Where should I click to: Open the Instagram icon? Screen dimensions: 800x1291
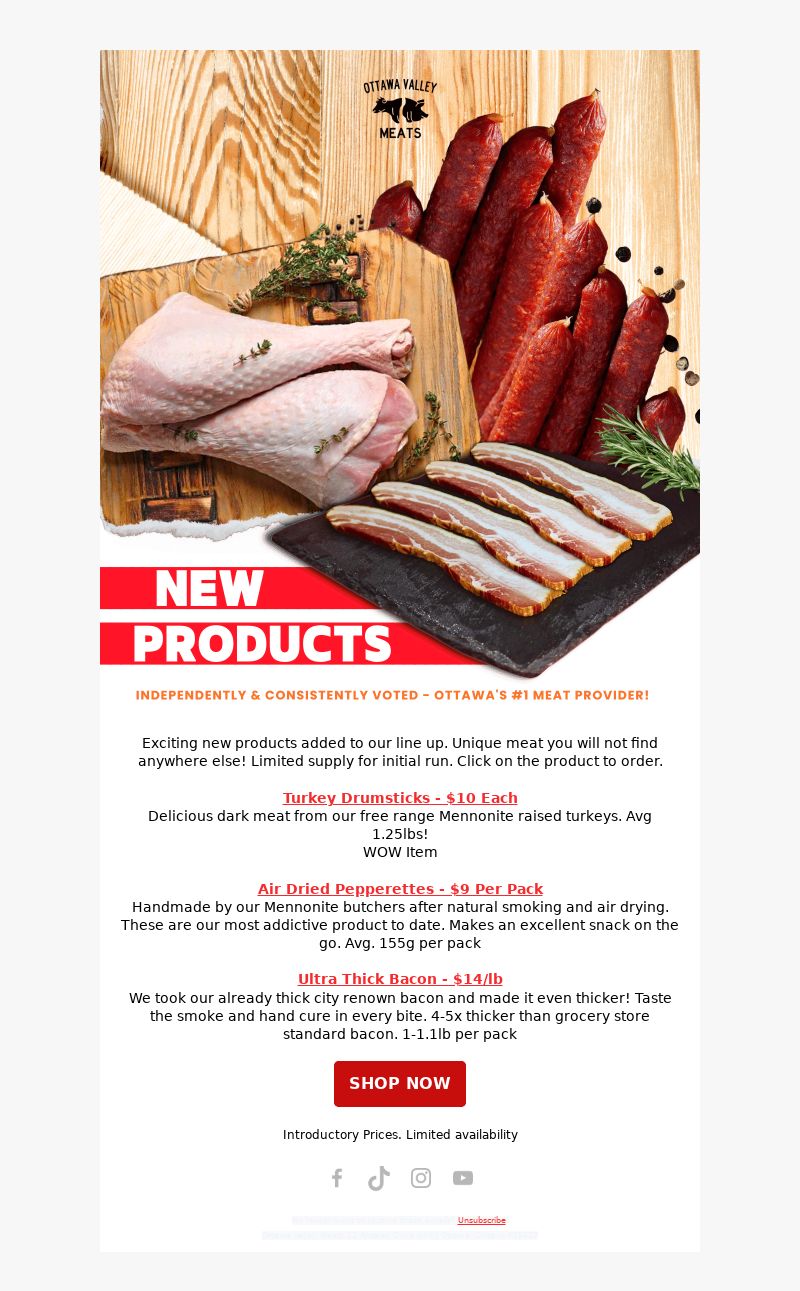click(x=421, y=1178)
